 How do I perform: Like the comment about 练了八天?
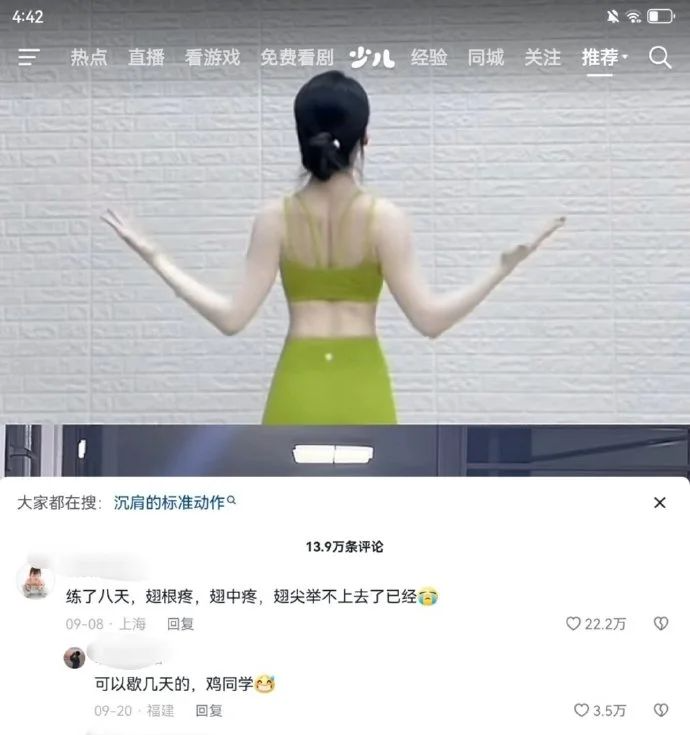tap(596, 624)
